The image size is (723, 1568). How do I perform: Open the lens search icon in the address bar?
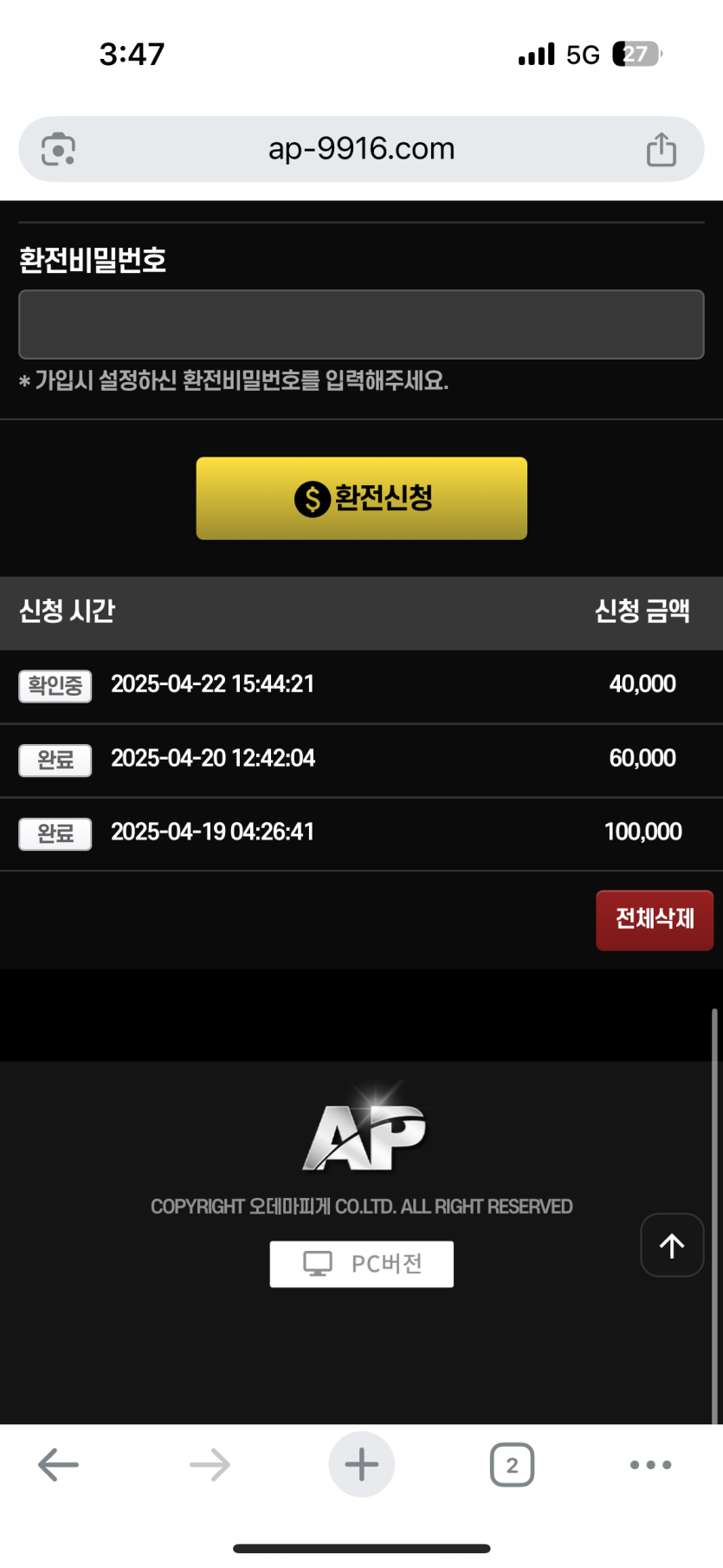point(58,149)
